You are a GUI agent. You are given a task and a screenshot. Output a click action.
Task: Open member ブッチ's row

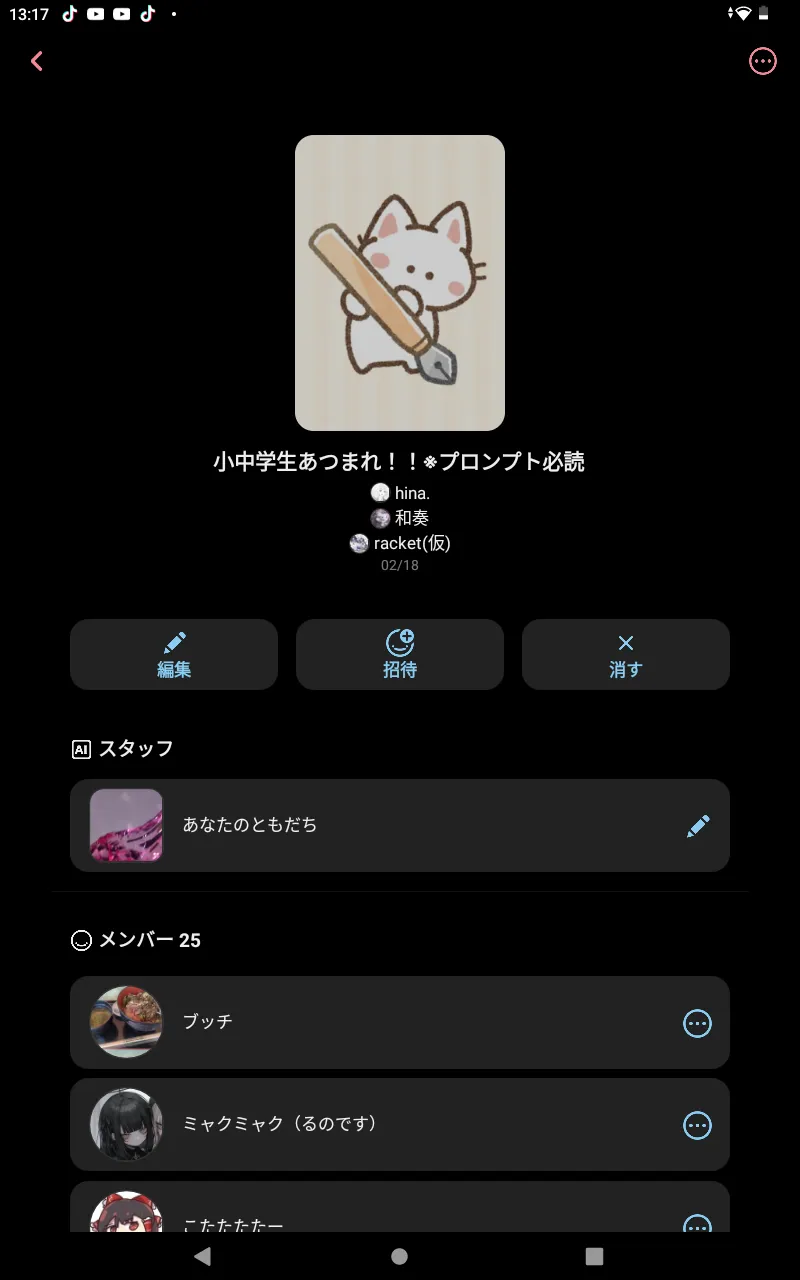coord(380,1022)
